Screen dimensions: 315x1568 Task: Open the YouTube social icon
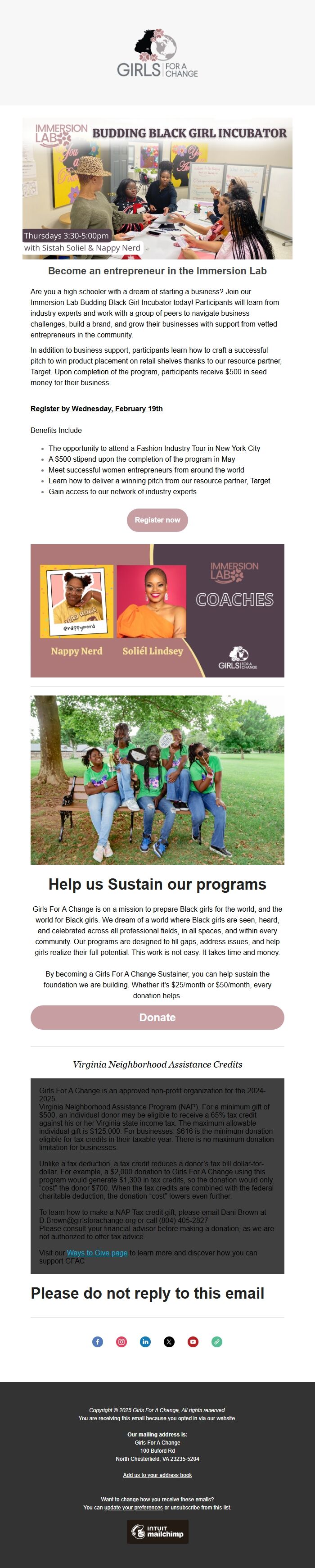(x=193, y=1341)
